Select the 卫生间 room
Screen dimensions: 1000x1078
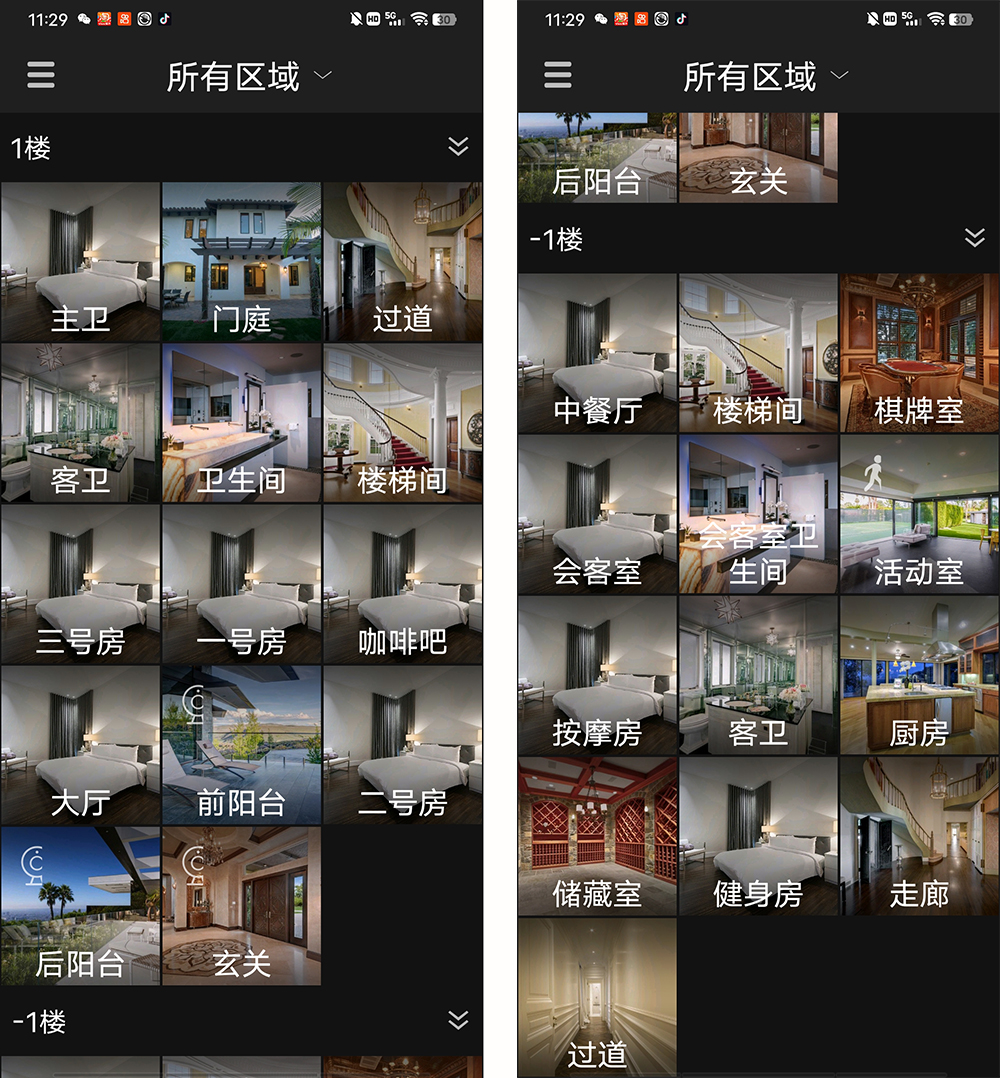[x=241, y=423]
